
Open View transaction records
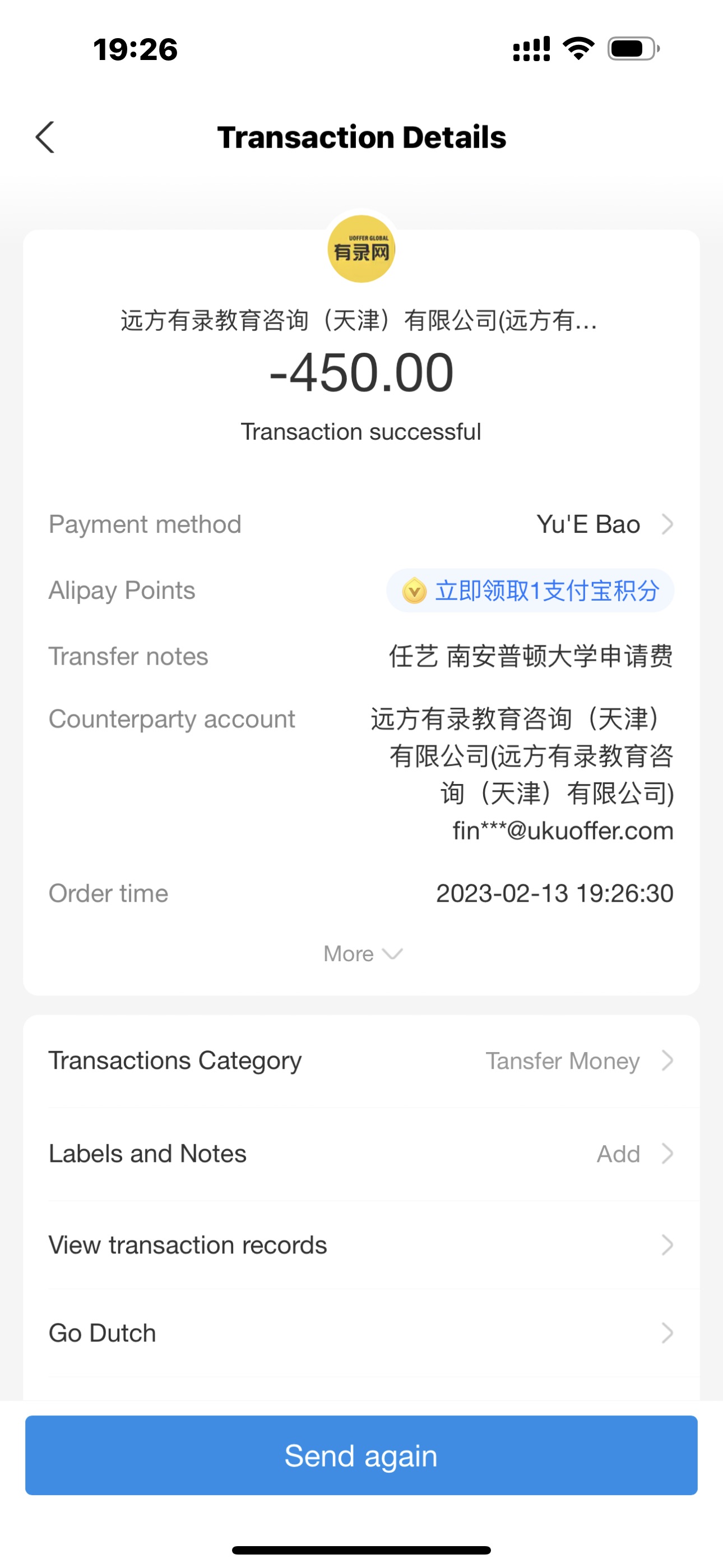tap(361, 1245)
